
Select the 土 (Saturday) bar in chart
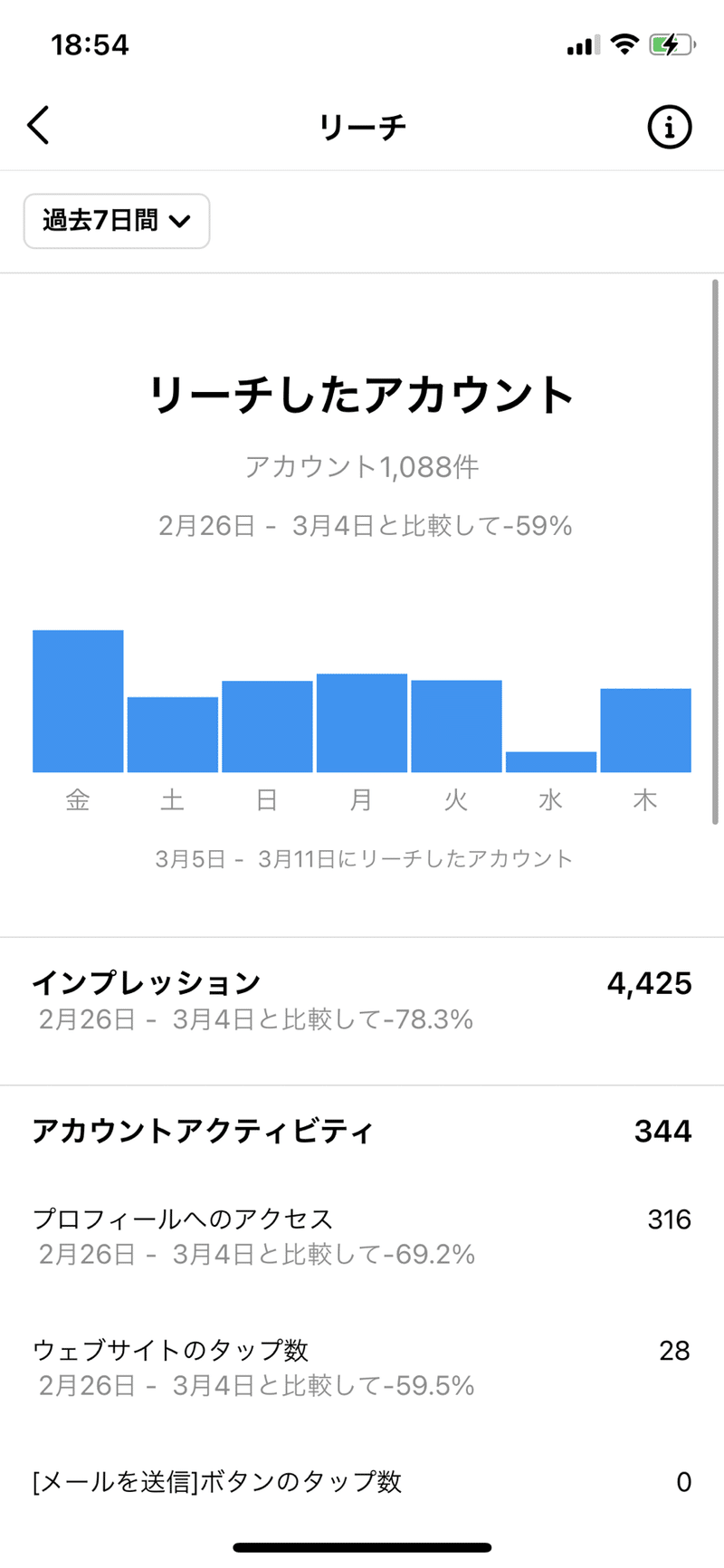pos(172,733)
